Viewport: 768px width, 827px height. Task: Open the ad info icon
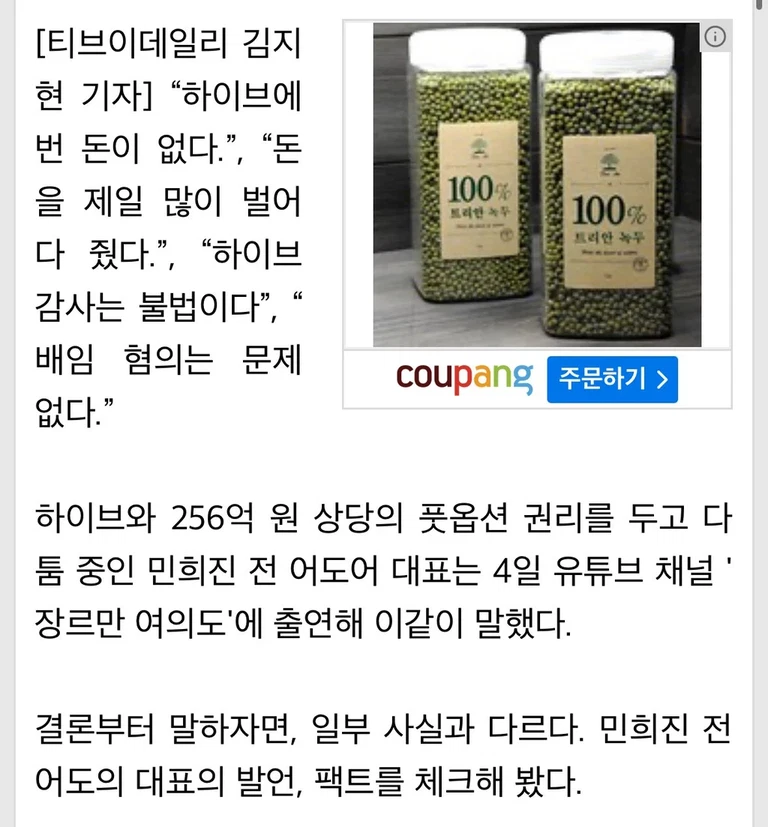(715, 37)
